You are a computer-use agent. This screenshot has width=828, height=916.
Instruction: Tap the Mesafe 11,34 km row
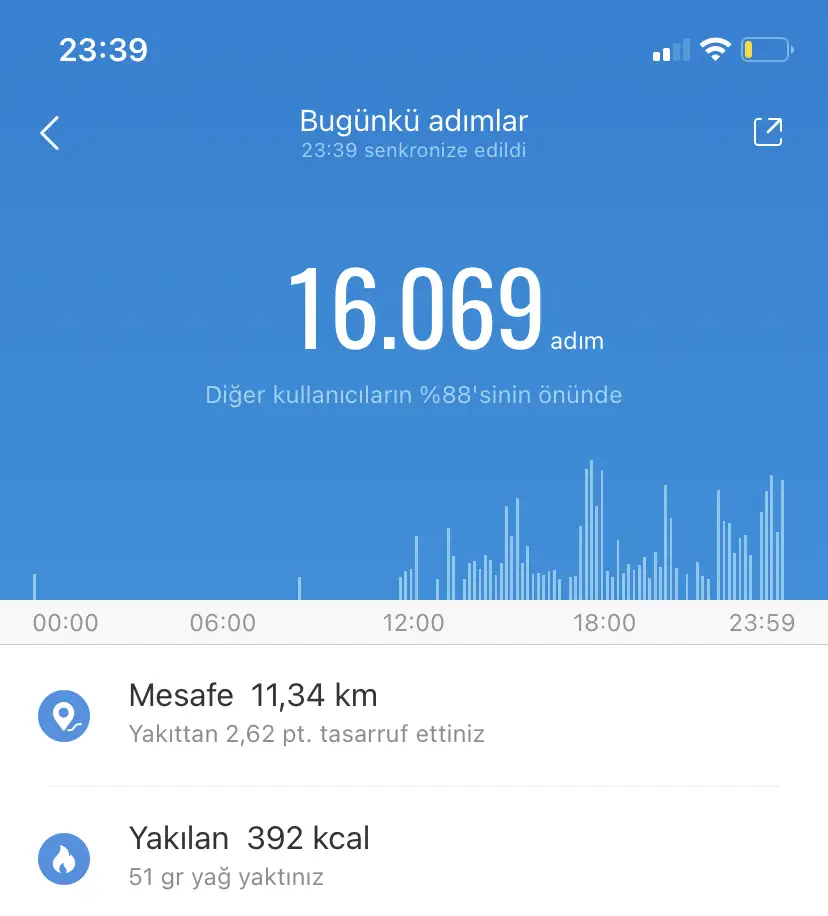coord(253,695)
